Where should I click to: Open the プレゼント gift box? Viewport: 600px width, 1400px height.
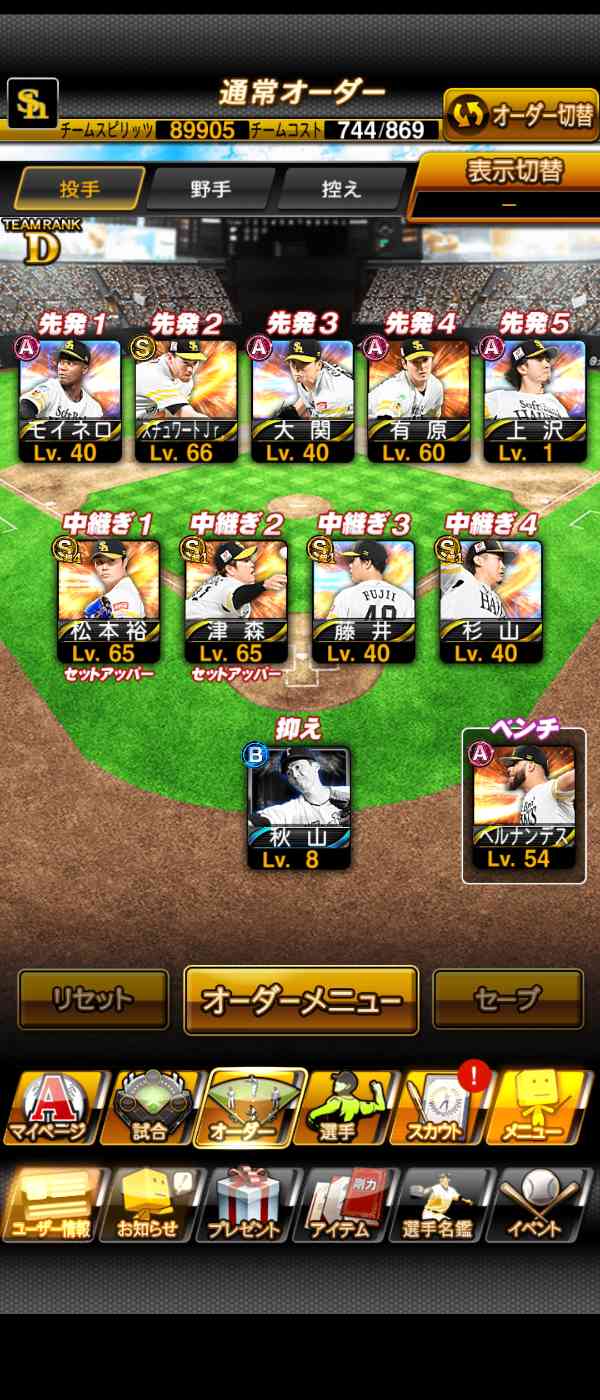pos(248,1204)
